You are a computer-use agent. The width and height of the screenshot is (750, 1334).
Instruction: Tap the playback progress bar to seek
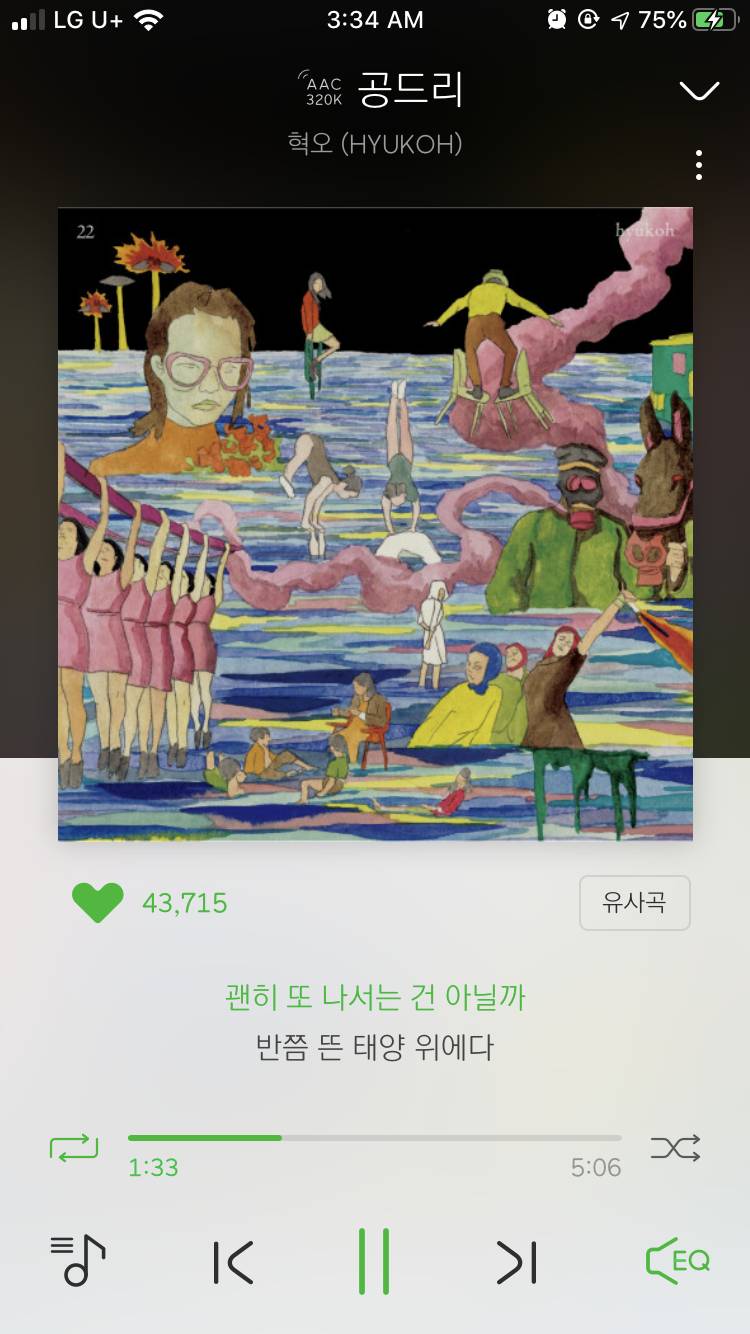(x=375, y=1138)
